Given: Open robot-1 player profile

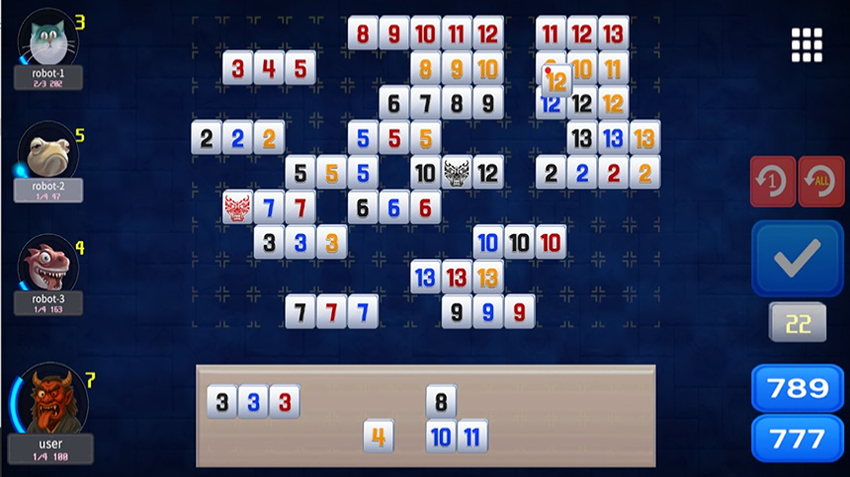Looking at the screenshot, I should [x=48, y=40].
